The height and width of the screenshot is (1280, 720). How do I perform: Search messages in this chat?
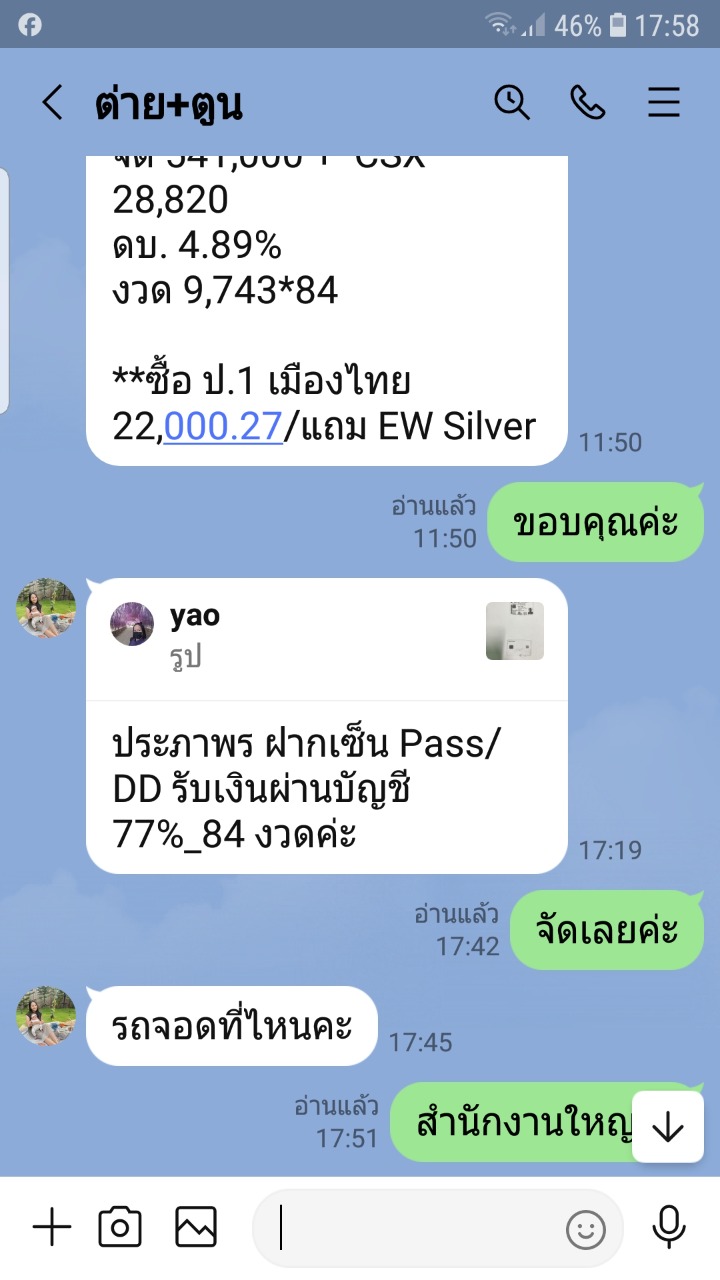pyautogui.click(x=512, y=103)
